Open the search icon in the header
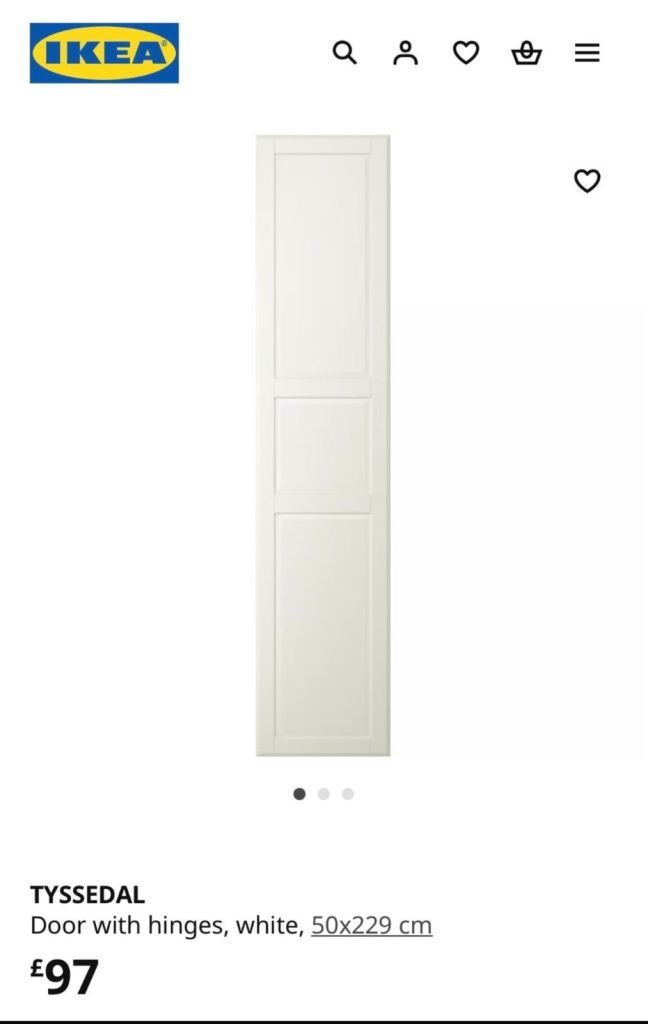 tap(344, 52)
